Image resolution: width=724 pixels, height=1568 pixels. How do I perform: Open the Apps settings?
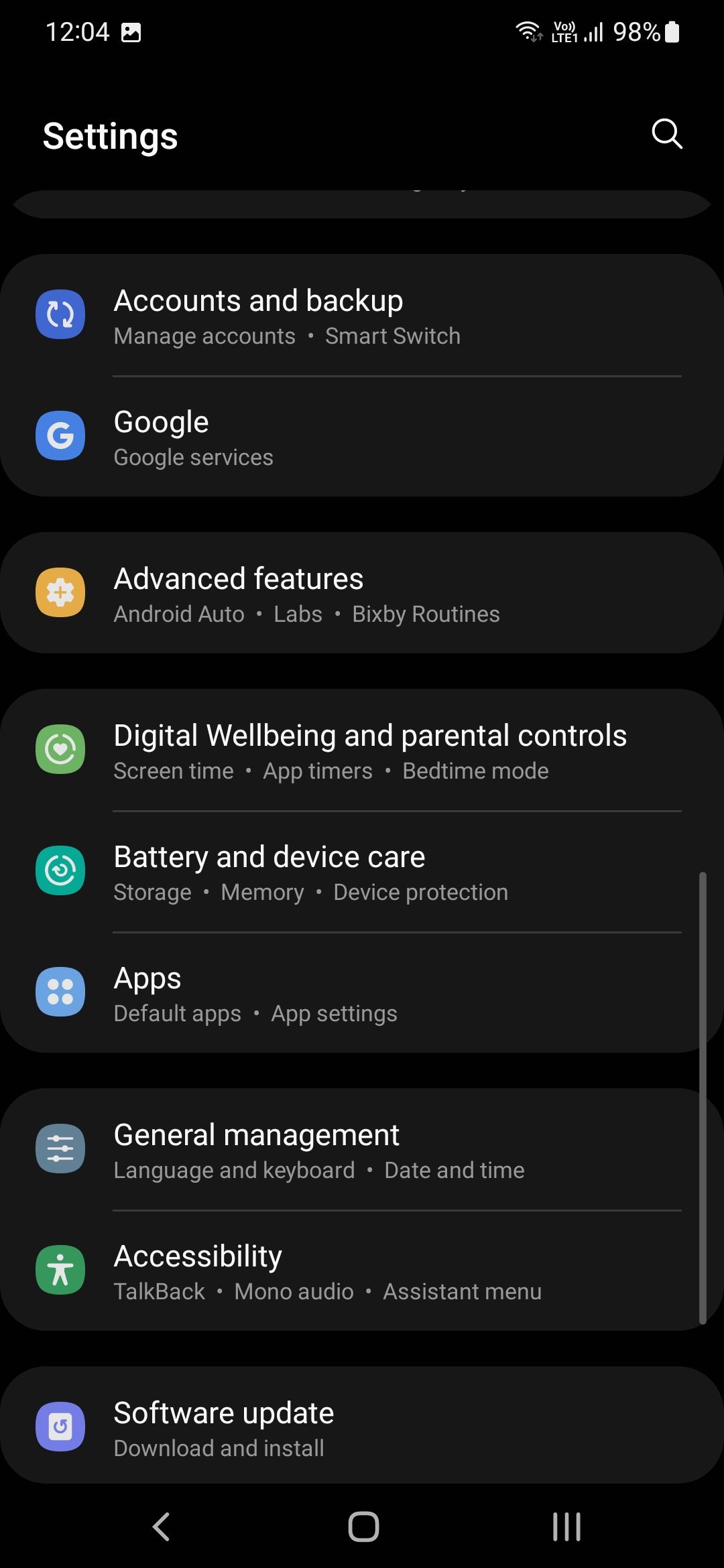(362, 993)
